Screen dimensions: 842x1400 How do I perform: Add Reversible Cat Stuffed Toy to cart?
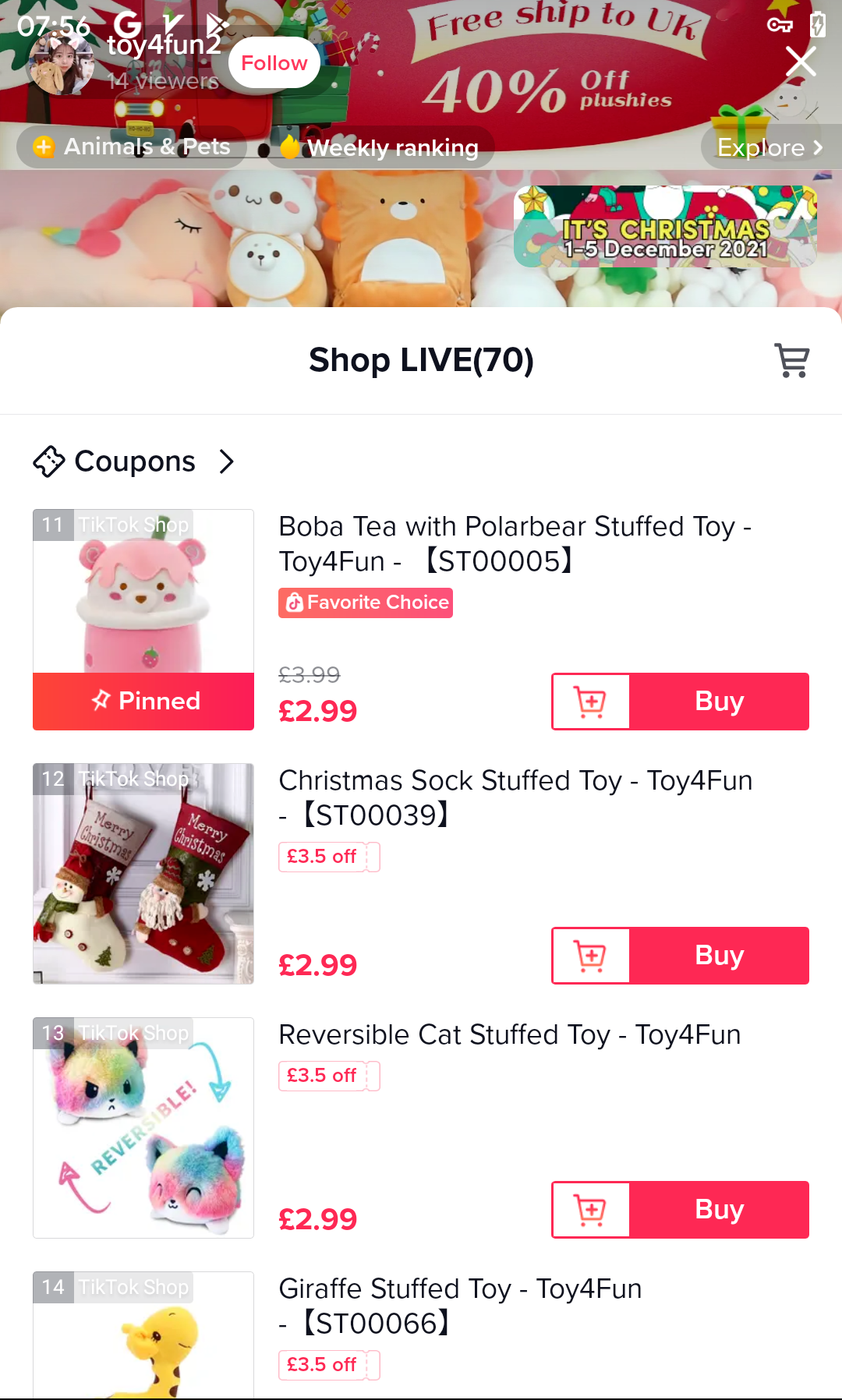(591, 1210)
